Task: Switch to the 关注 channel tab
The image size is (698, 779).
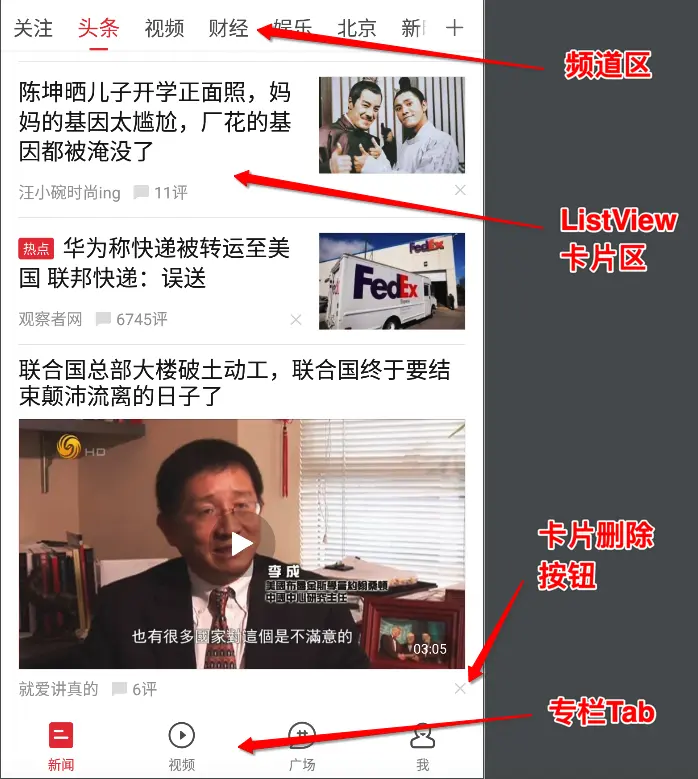Action: point(33,28)
